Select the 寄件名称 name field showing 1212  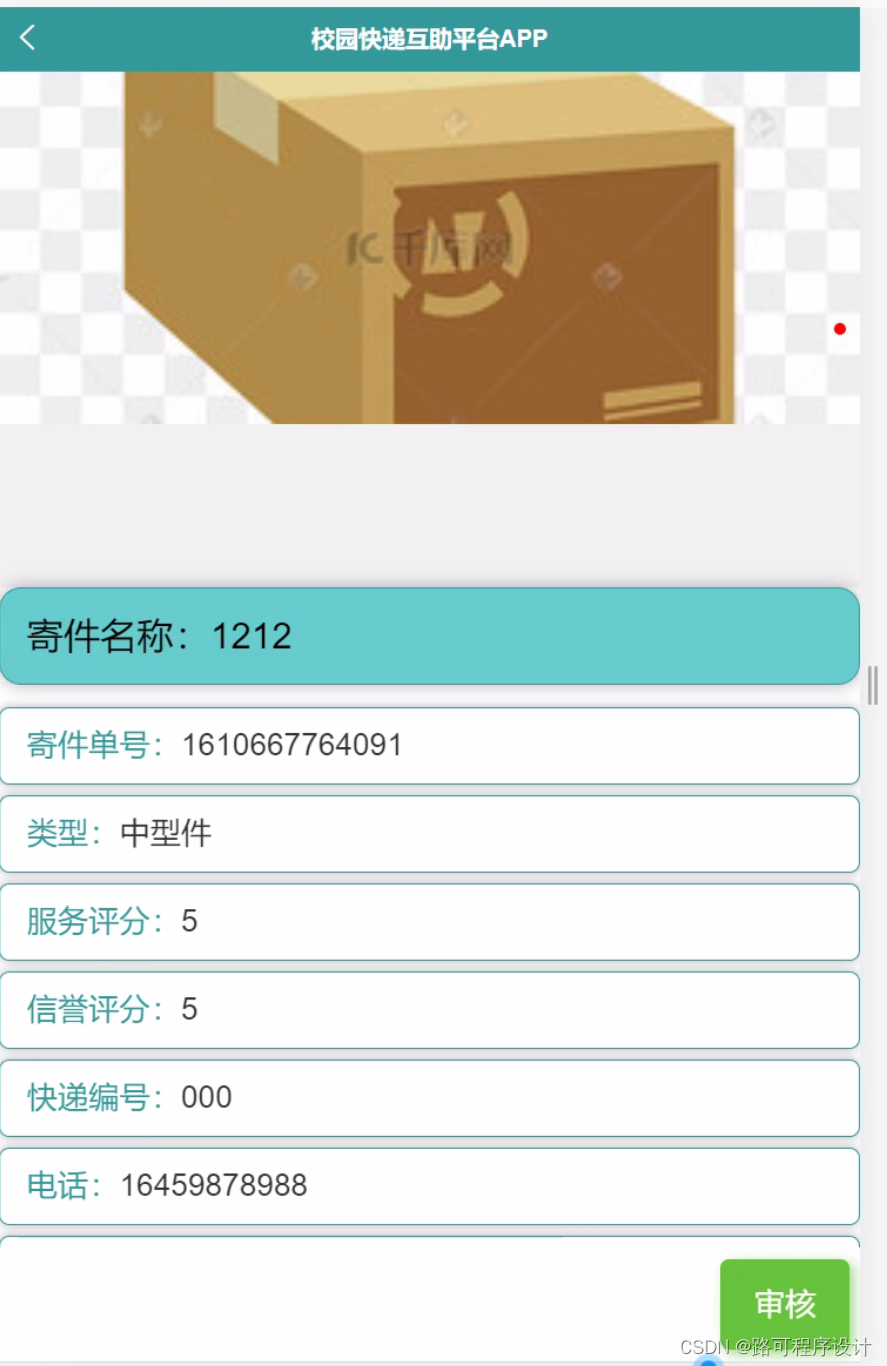coord(430,636)
